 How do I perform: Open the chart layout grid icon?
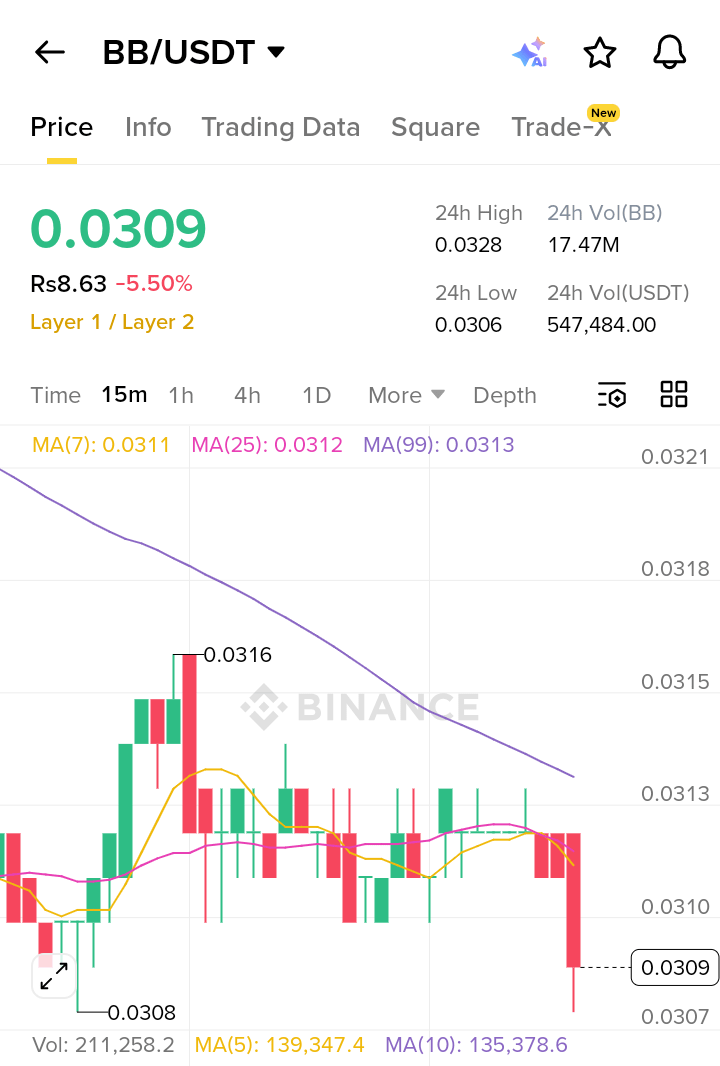click(674, 394)
